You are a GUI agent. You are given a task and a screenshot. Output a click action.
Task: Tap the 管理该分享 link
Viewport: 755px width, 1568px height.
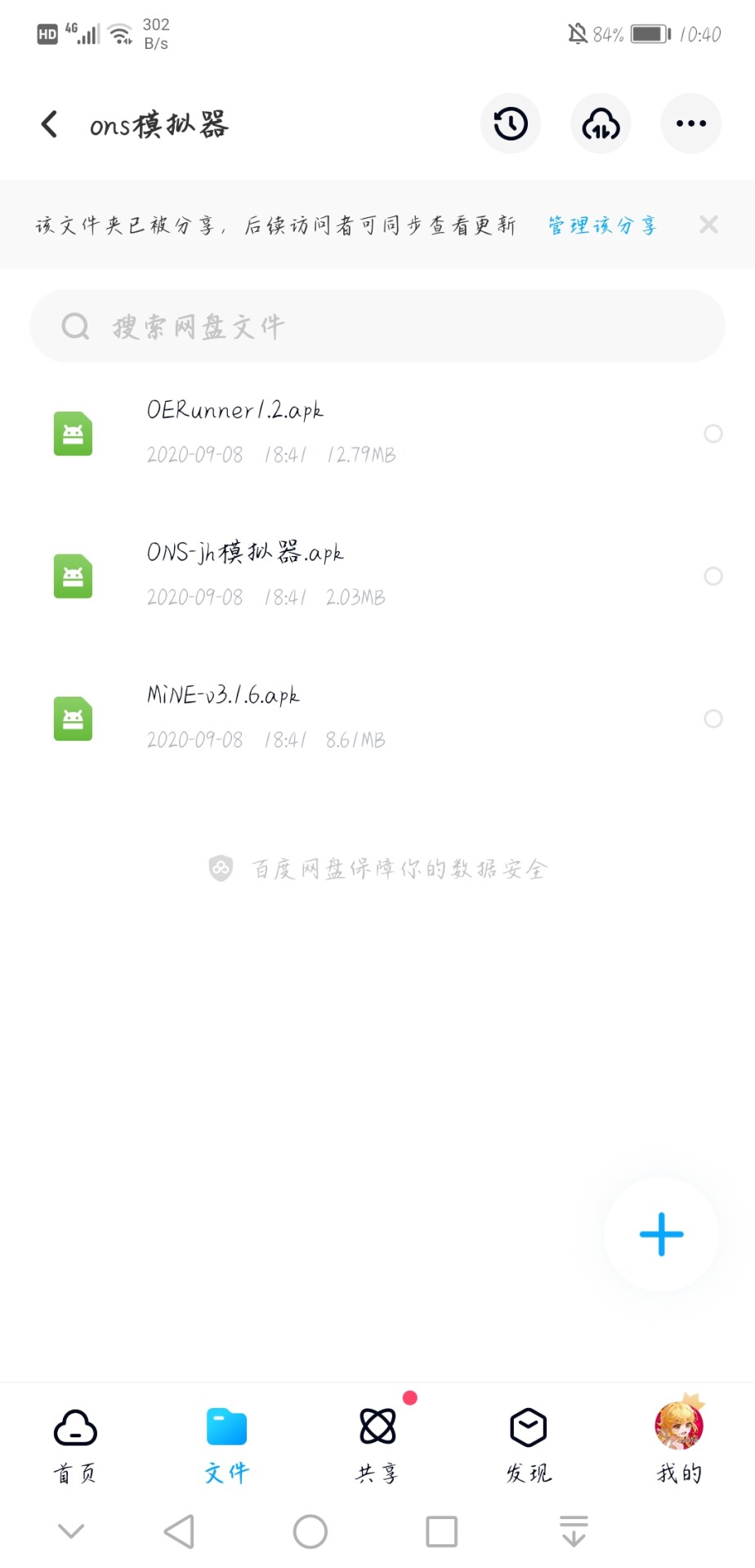(602, 225)
